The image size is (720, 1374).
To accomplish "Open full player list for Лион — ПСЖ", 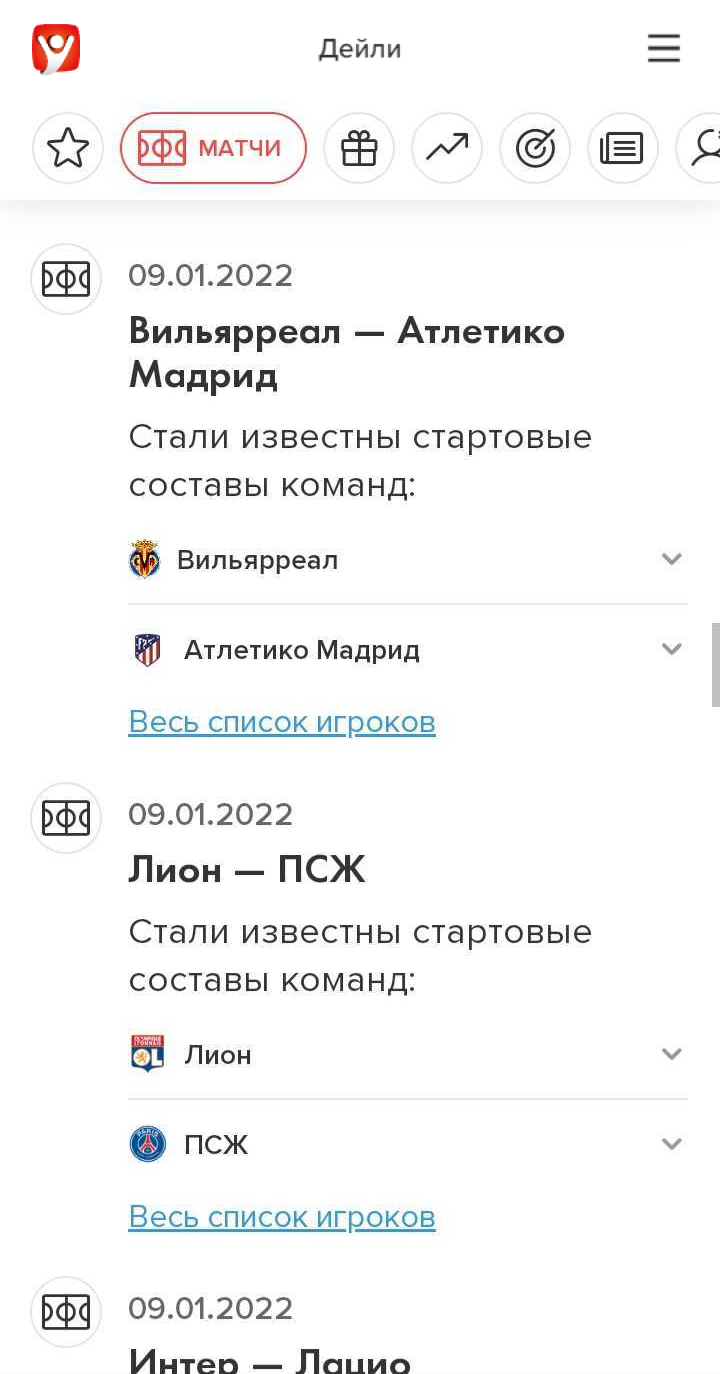I will click(282, 1217).
